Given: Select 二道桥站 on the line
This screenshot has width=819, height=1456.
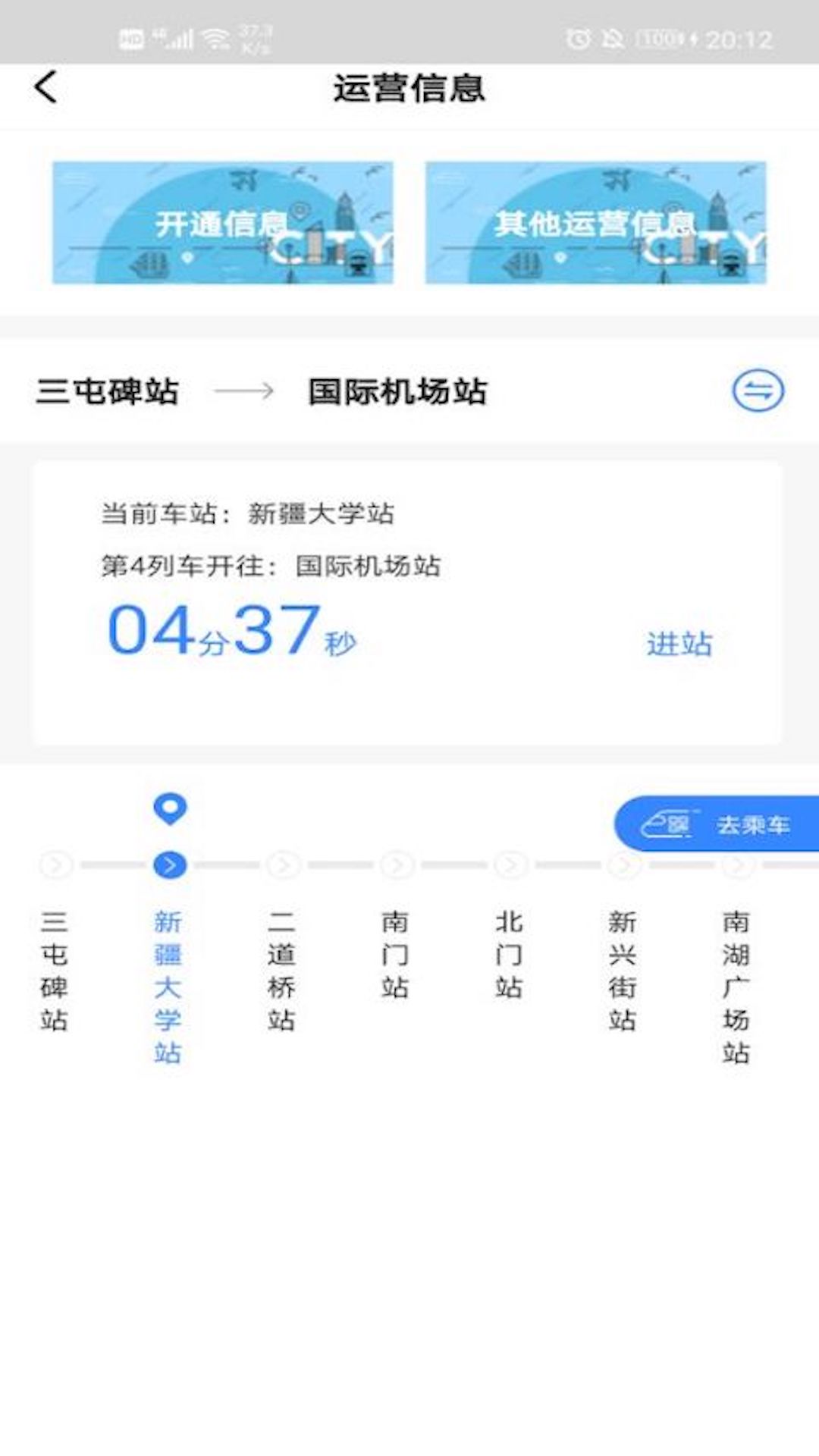Looking at the screenshot, I should tap(281, 971).
